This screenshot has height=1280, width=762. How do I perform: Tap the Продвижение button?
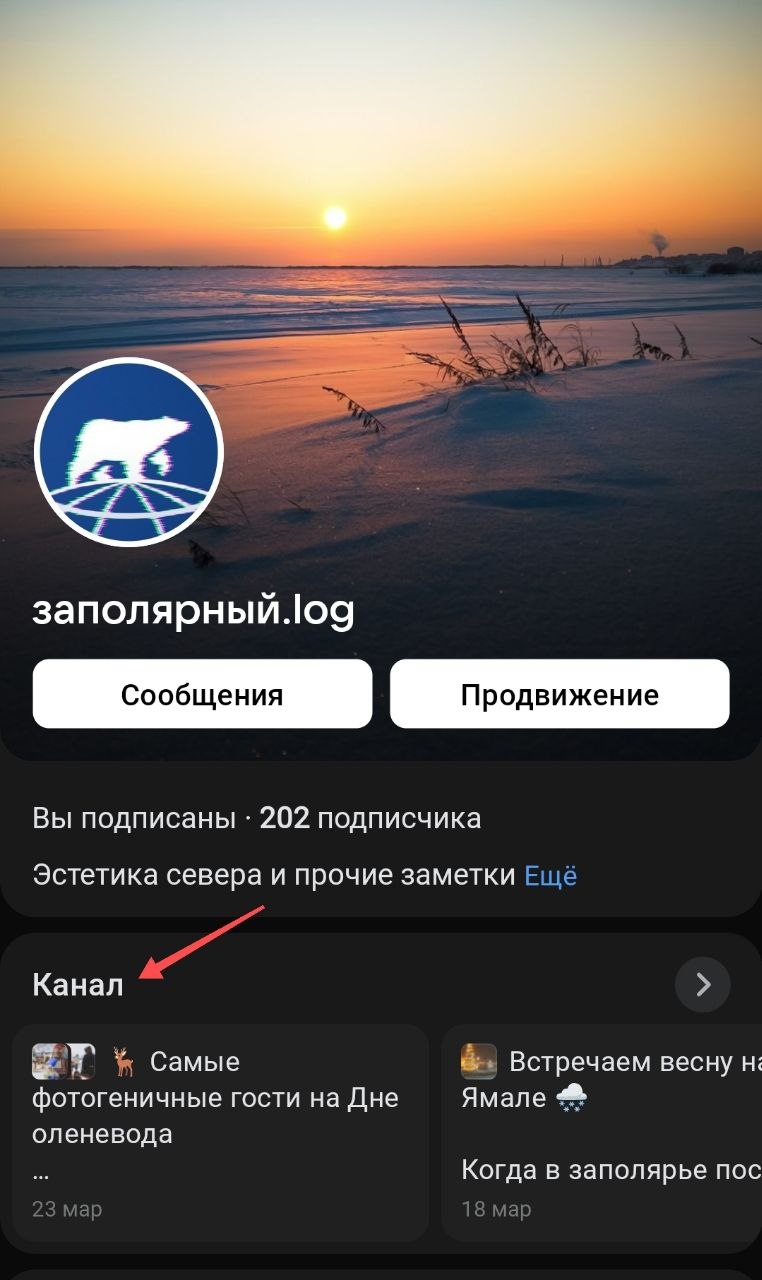[559, 694]
